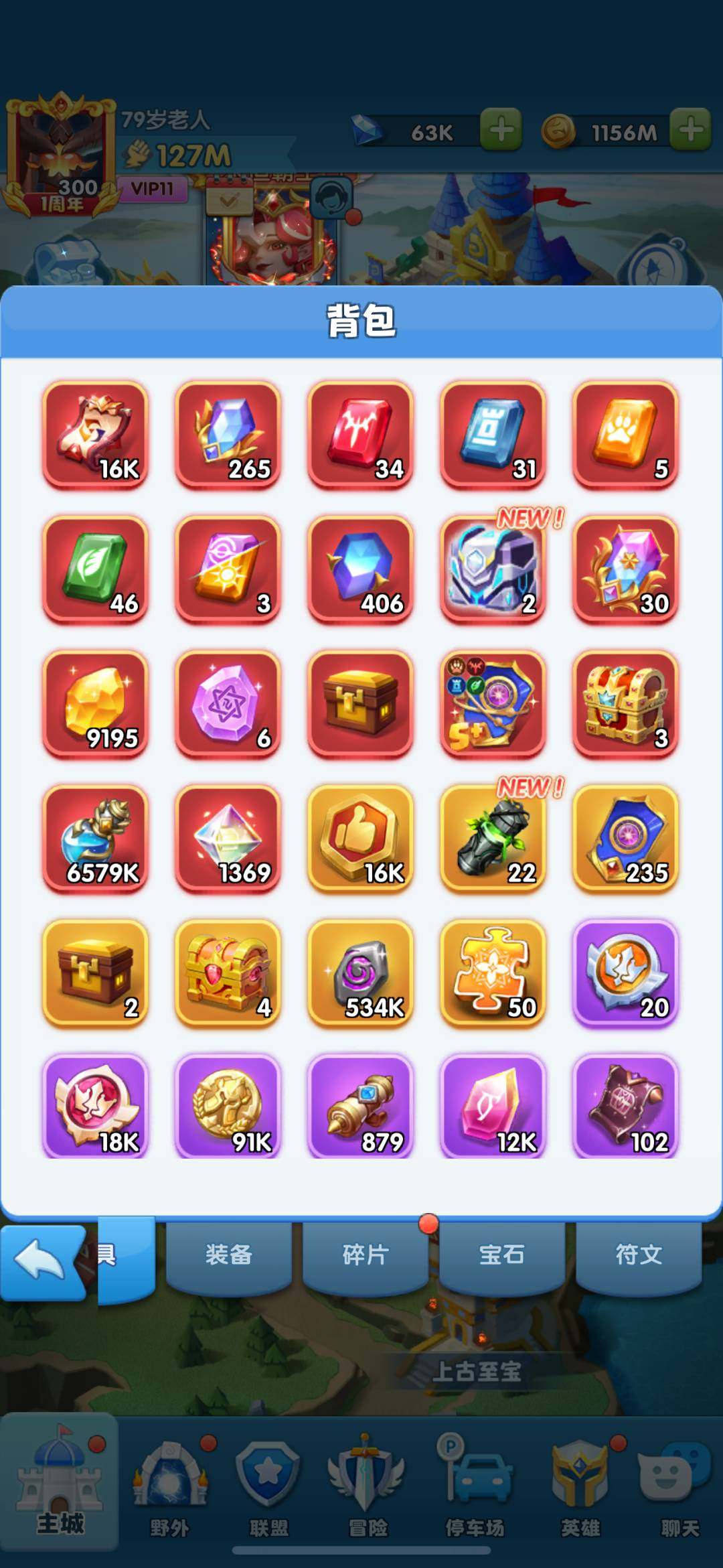Switch to the 装备 tab
This screenshot has width=723, height=1568.
[228, 1255]
